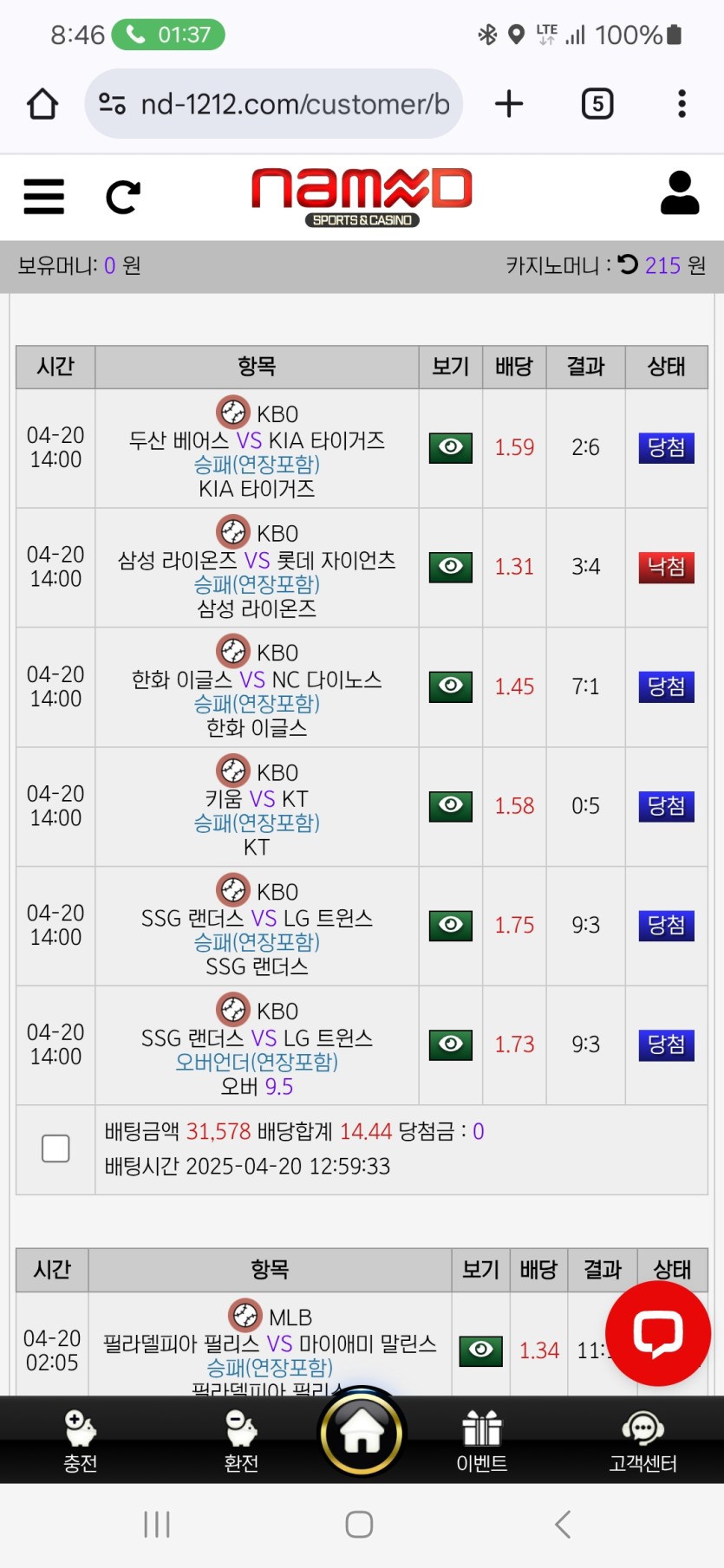724x1568 pixels.
Task: Open a new browser tab
Action: (509, 104)
